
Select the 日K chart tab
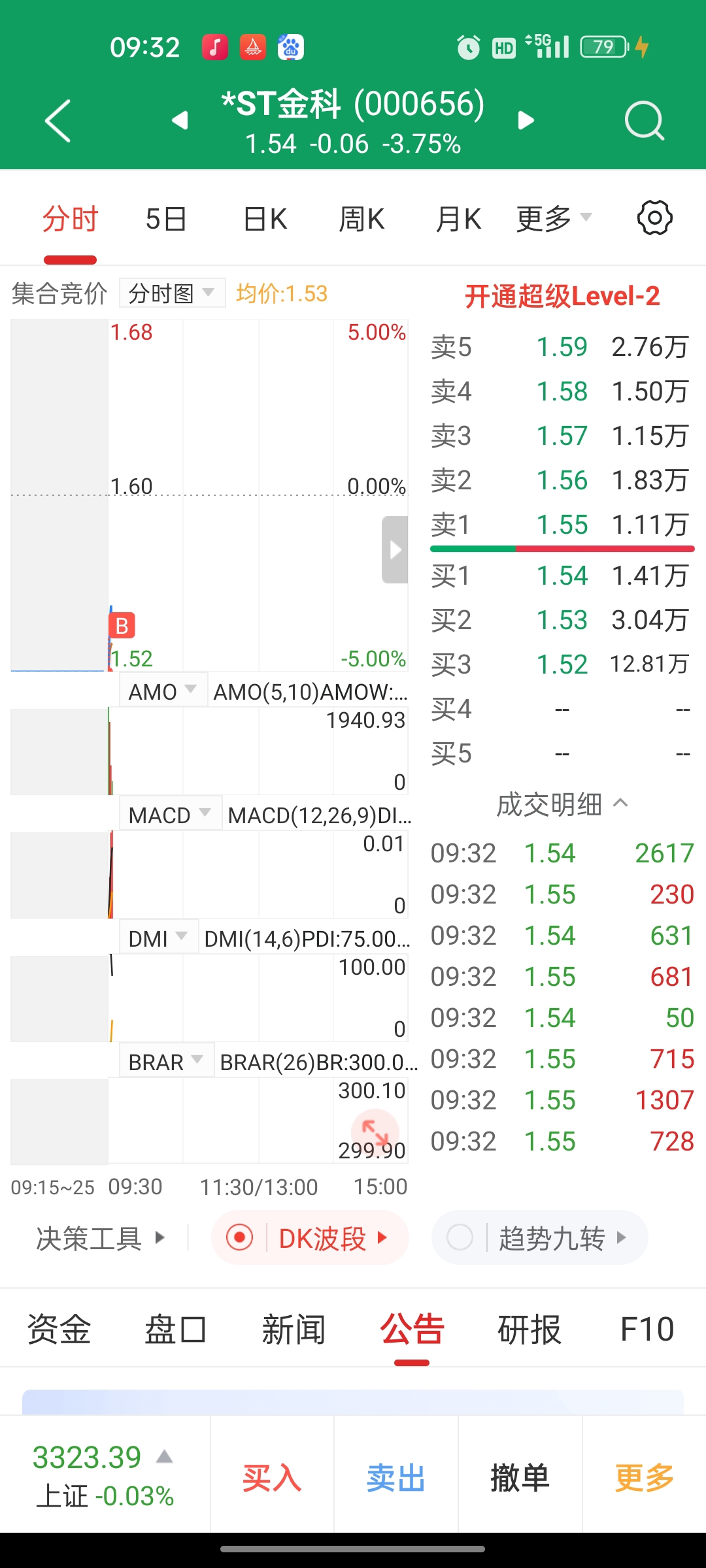(265, 220)
